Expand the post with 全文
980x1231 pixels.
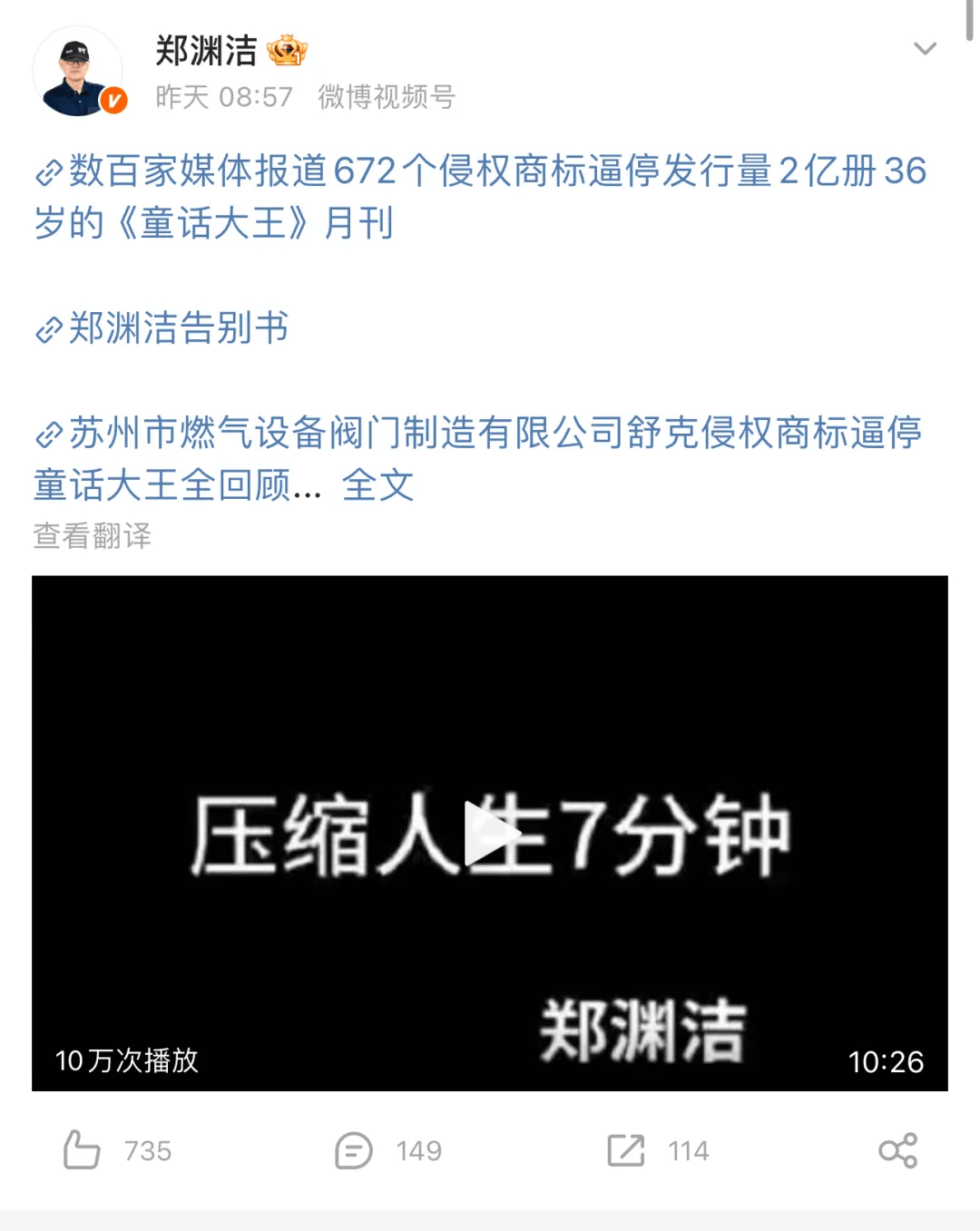point(377,485)
